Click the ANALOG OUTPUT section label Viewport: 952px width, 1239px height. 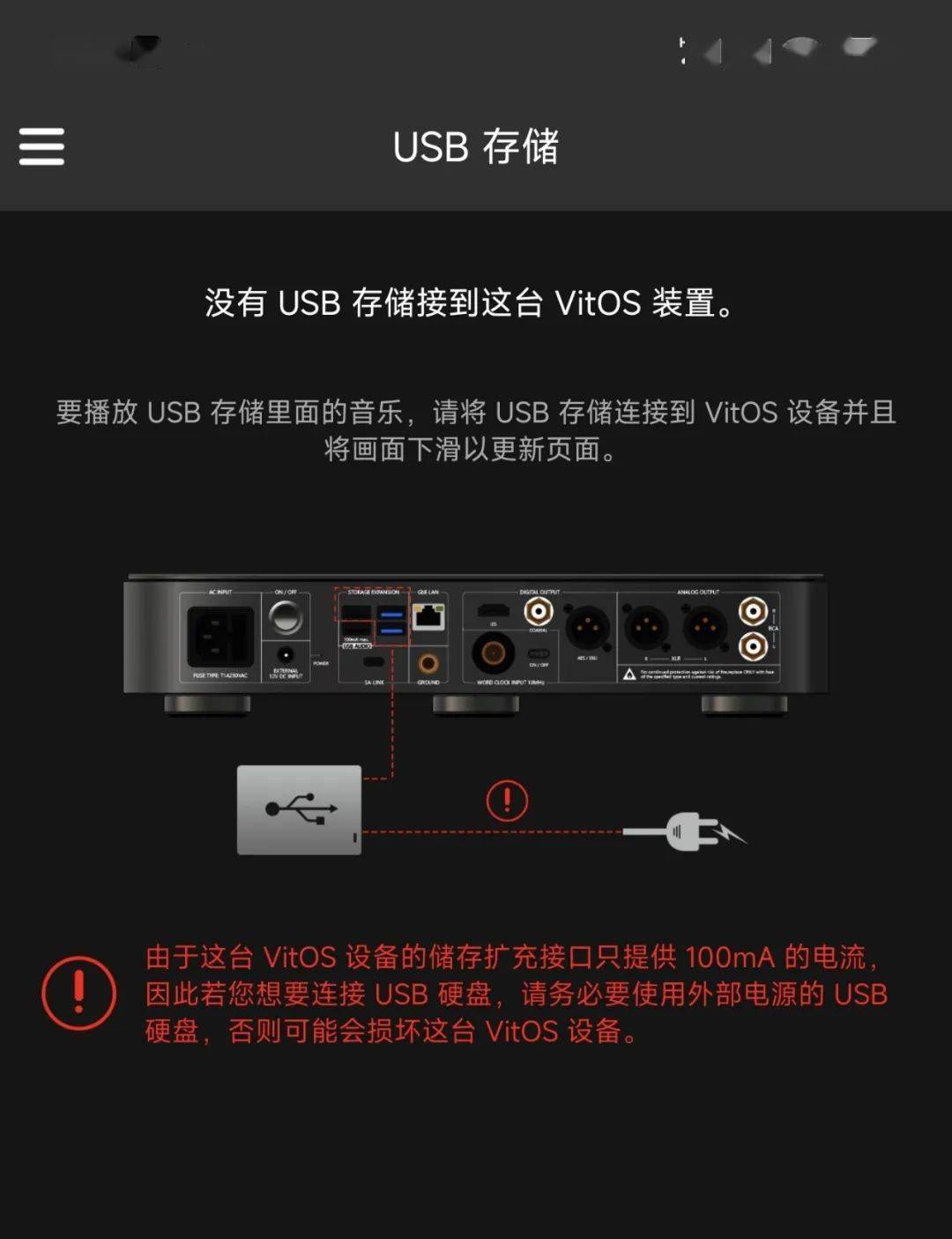click(x=699, y=593)
